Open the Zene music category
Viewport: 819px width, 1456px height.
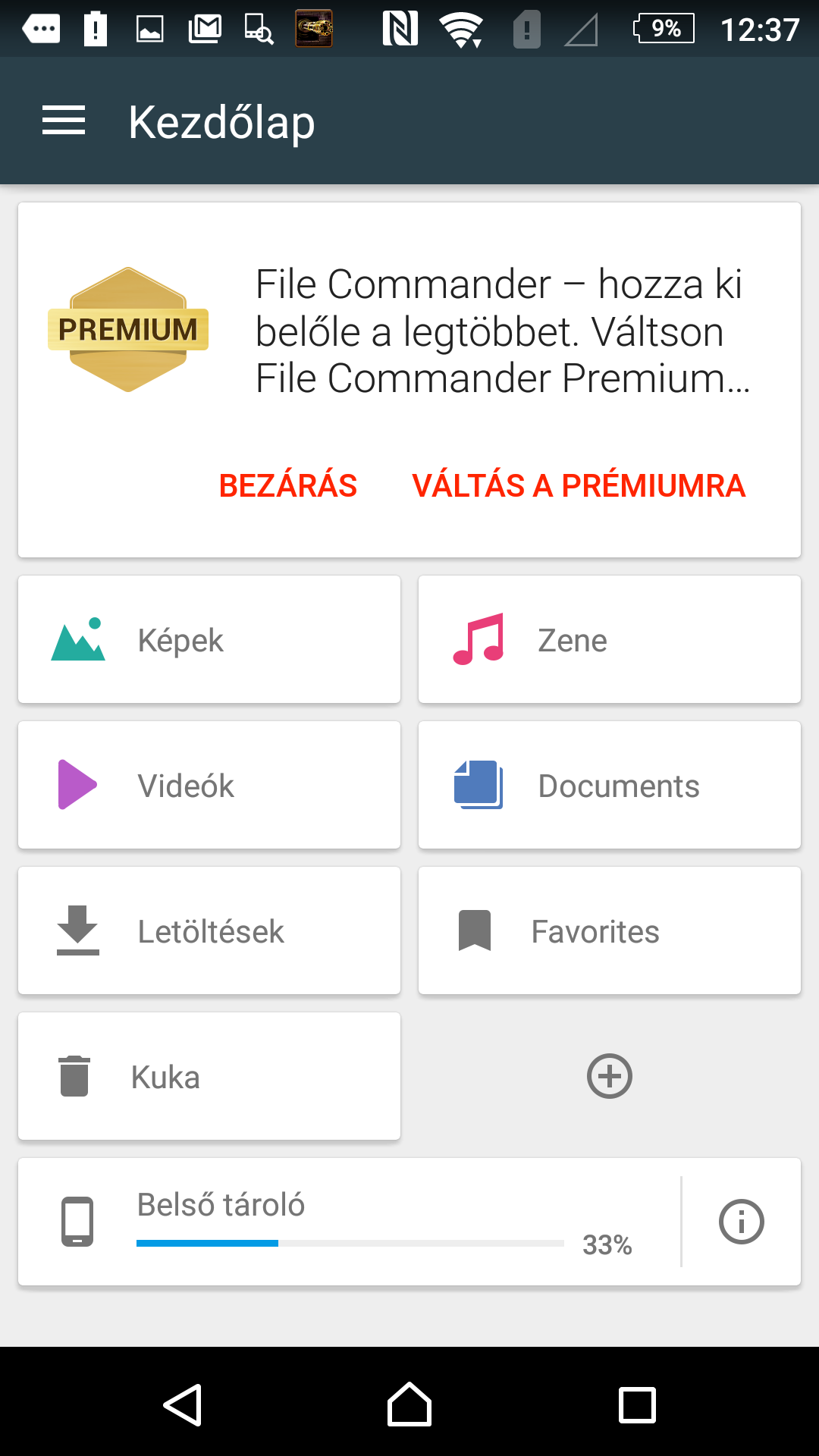(610, 639)
